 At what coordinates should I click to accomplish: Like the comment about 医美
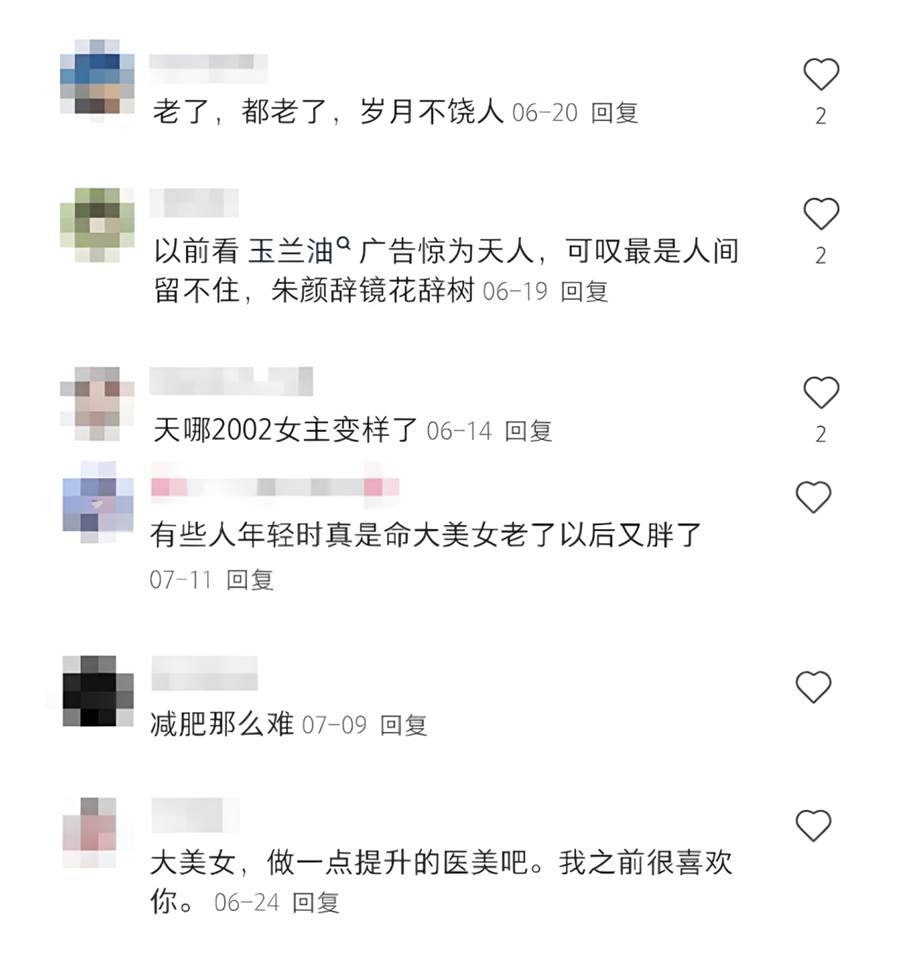click(x=813, y=825)
